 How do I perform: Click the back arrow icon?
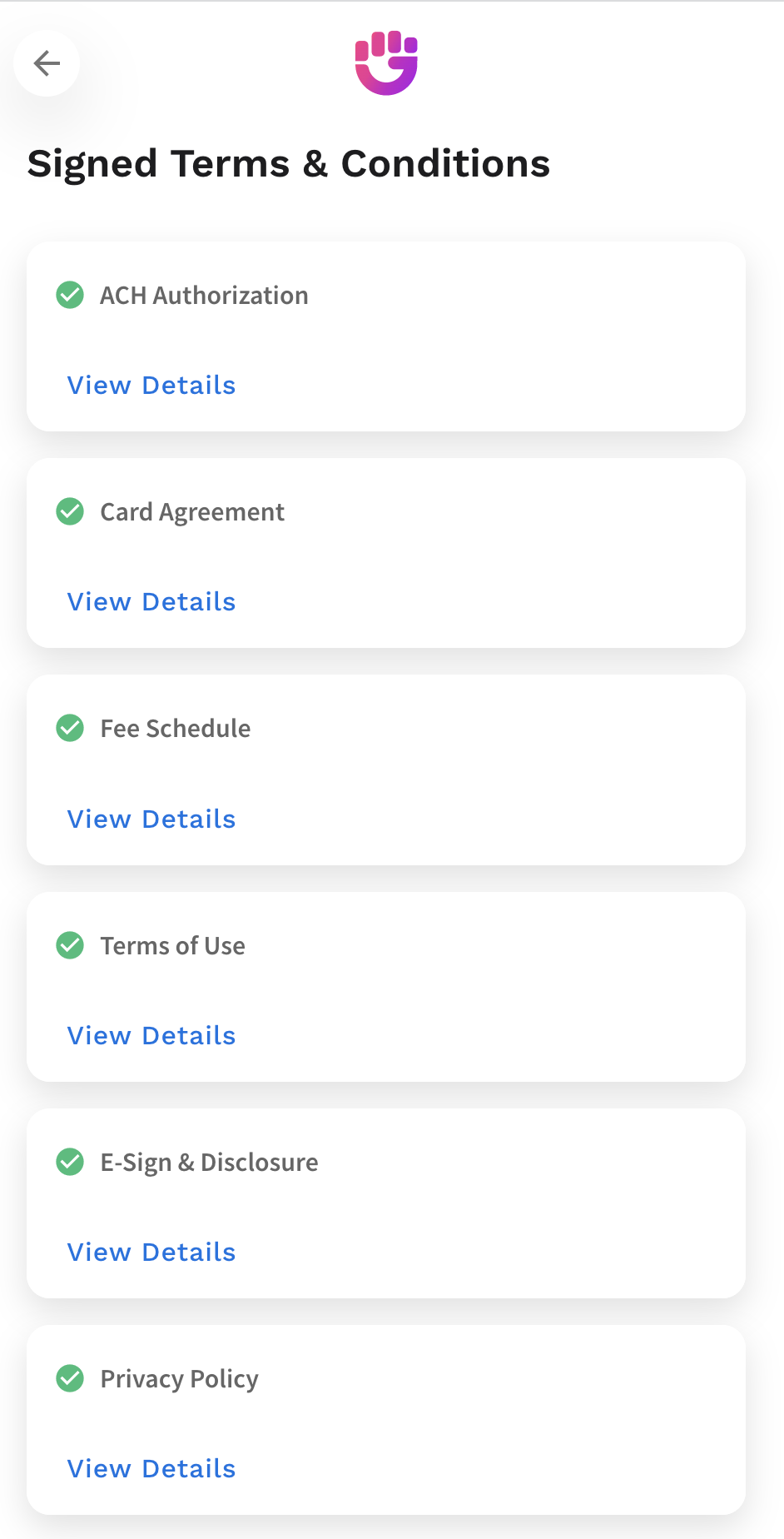pyautogui.click(x=46, y=63)
